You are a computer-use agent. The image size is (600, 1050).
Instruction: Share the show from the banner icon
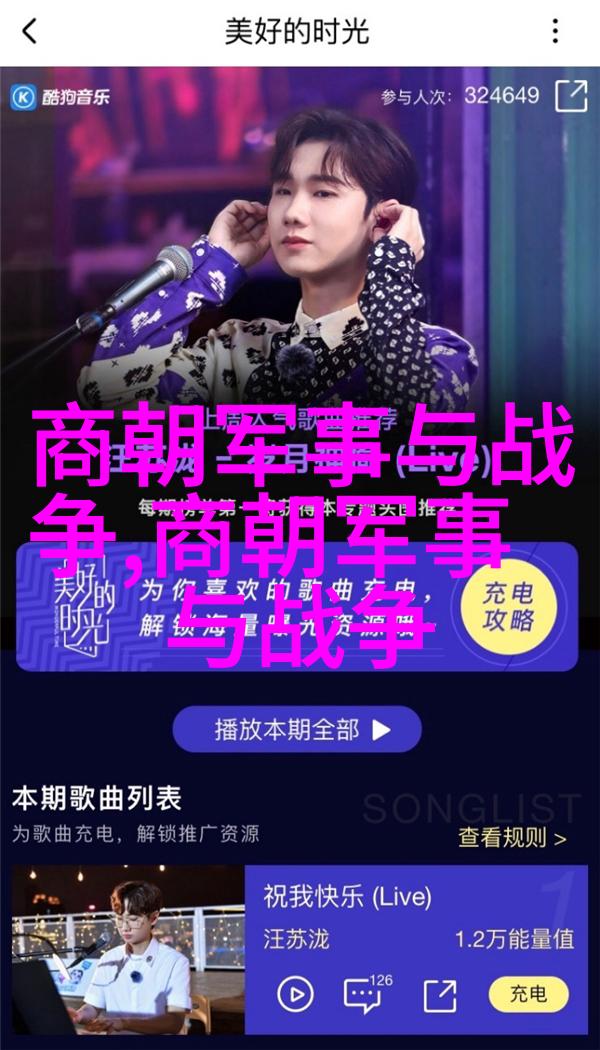(x=571, y=95)
